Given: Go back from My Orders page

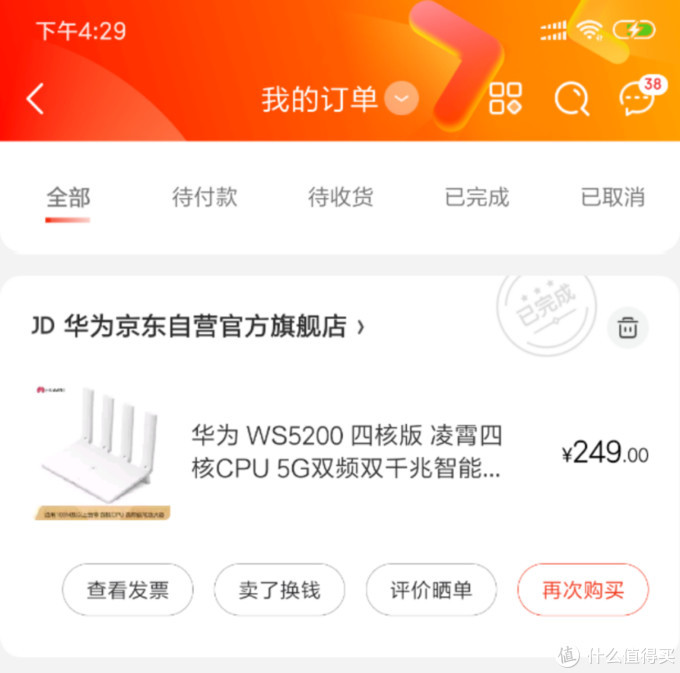Looking at the screenshot, I should click(x=36, y=99).
